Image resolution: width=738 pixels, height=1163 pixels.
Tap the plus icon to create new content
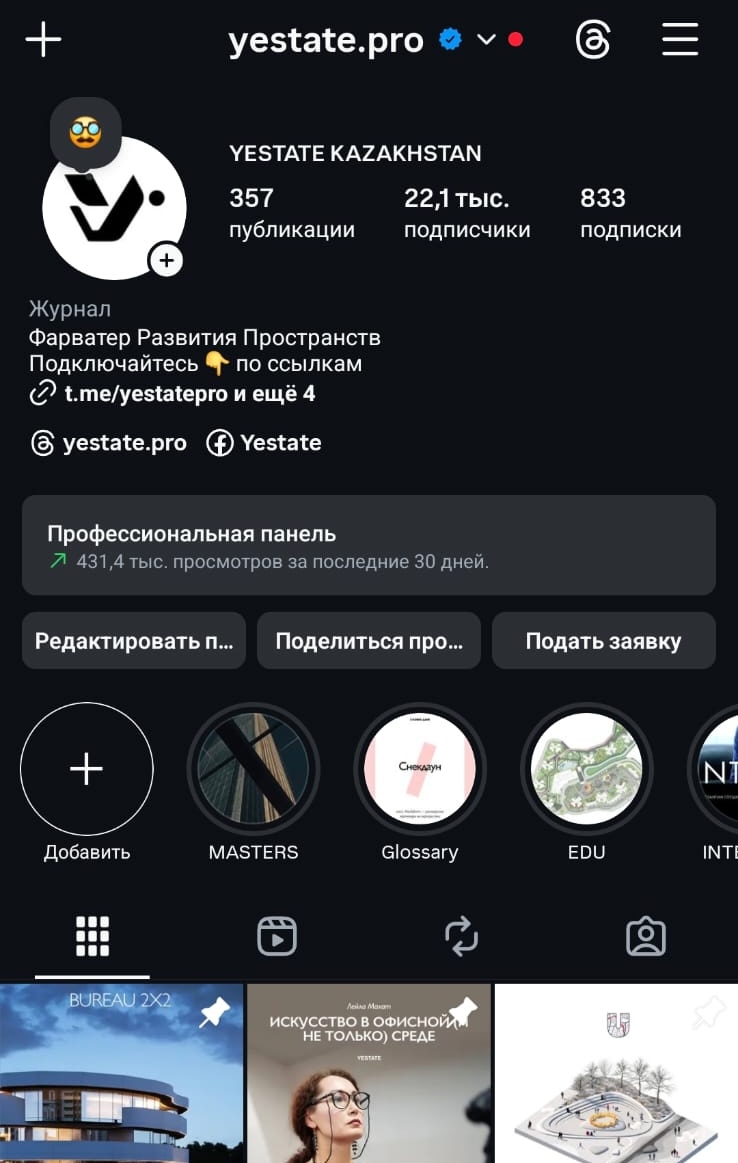click(x=43, y=40)
